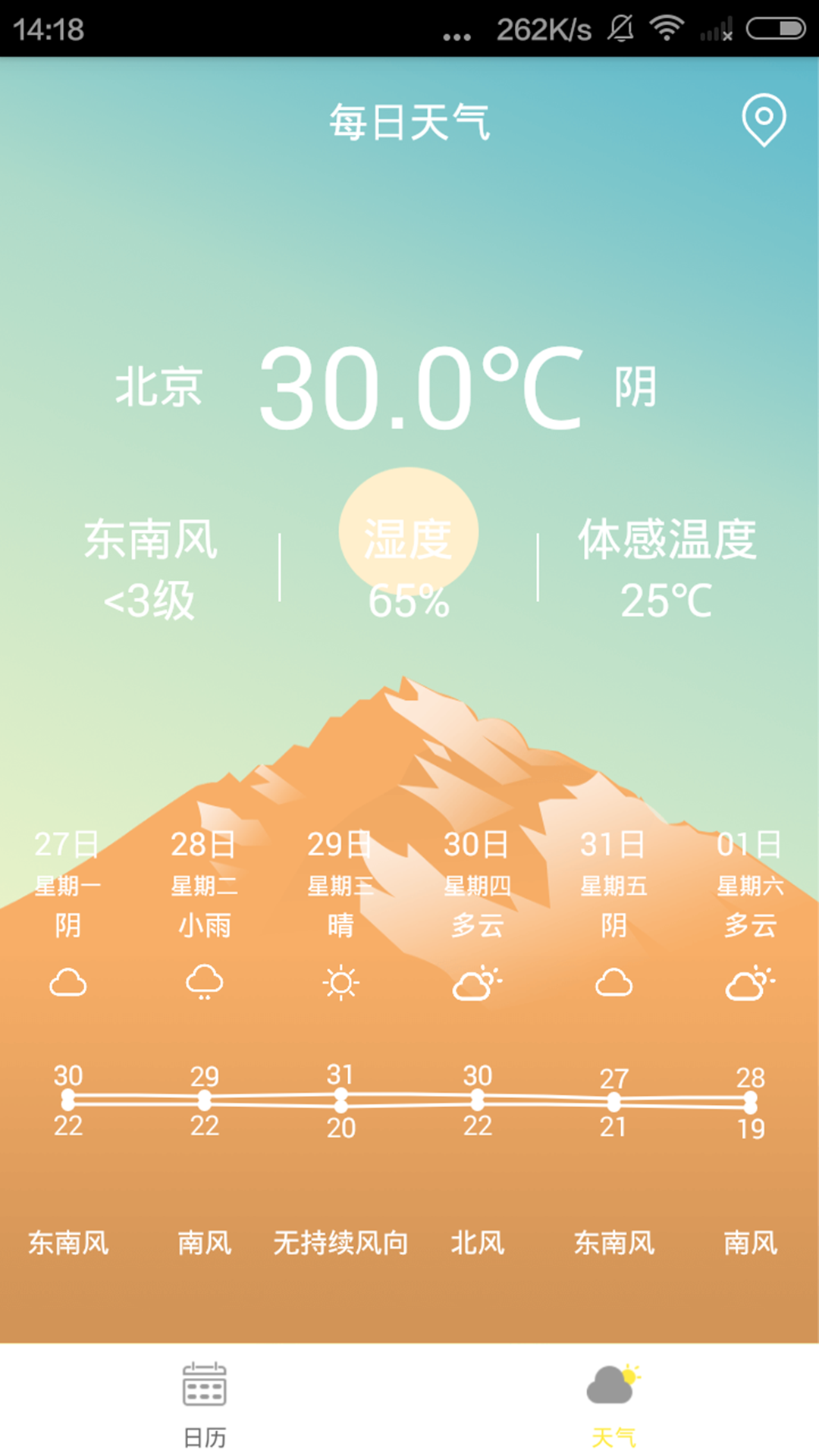The height and width of the screenshot is (1456, 819).
Task: Select the cloudy-sun icon under 01日 多云
Action: pos(750,982)
